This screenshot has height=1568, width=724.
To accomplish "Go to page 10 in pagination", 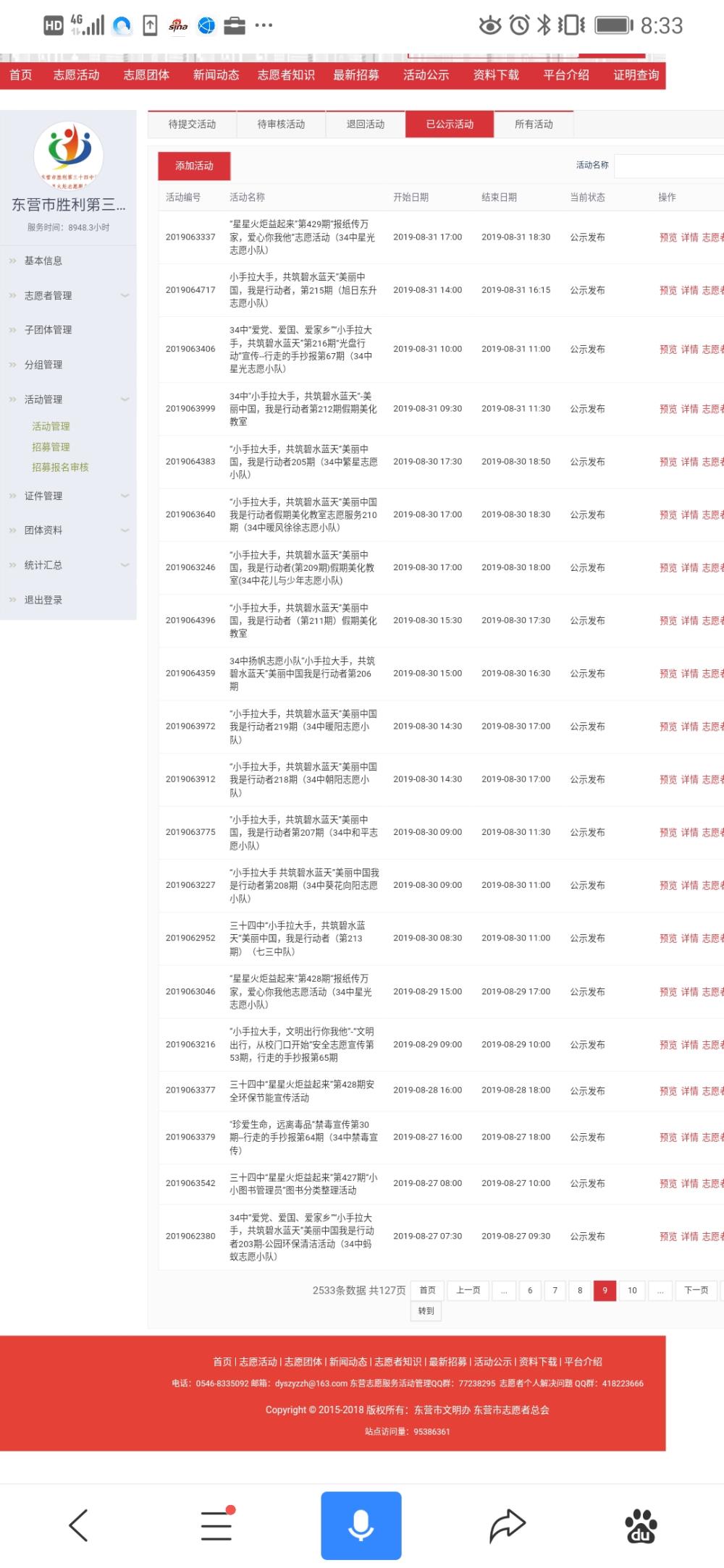I will [632, 1290].
